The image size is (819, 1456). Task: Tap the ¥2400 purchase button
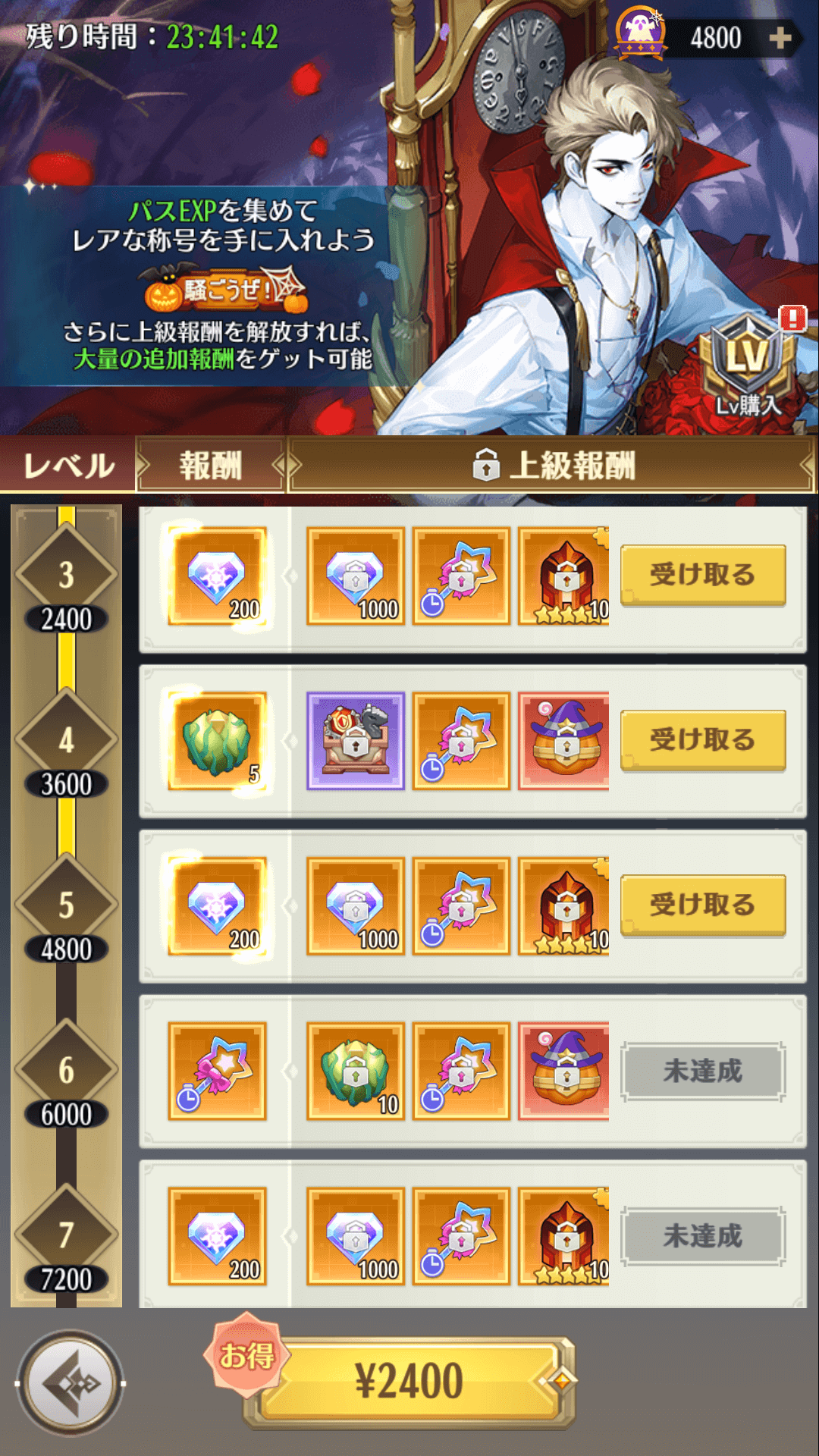[x=409, y=1381]
